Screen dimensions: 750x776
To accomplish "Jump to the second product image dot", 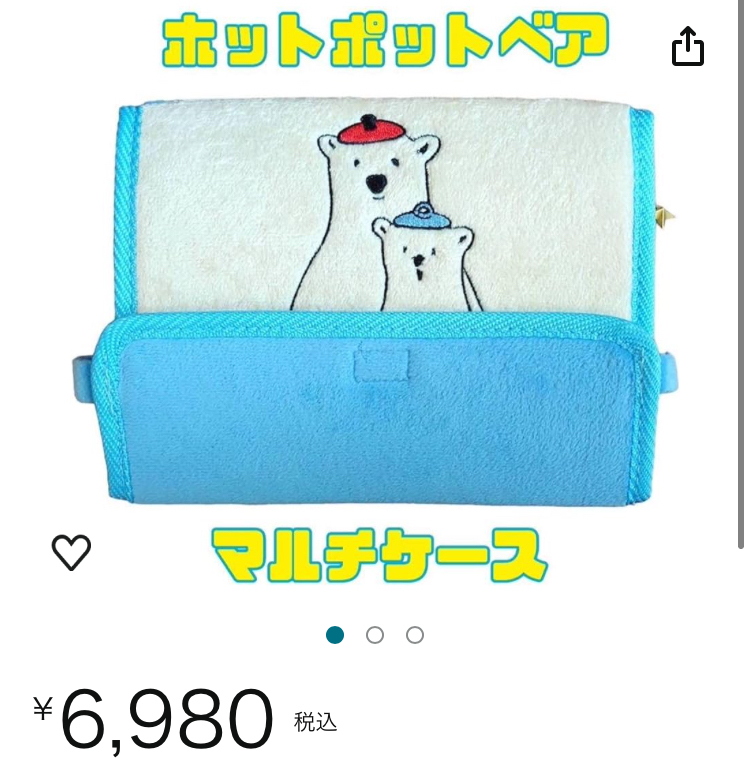I will pyautogui.click(x=375, y=635).
